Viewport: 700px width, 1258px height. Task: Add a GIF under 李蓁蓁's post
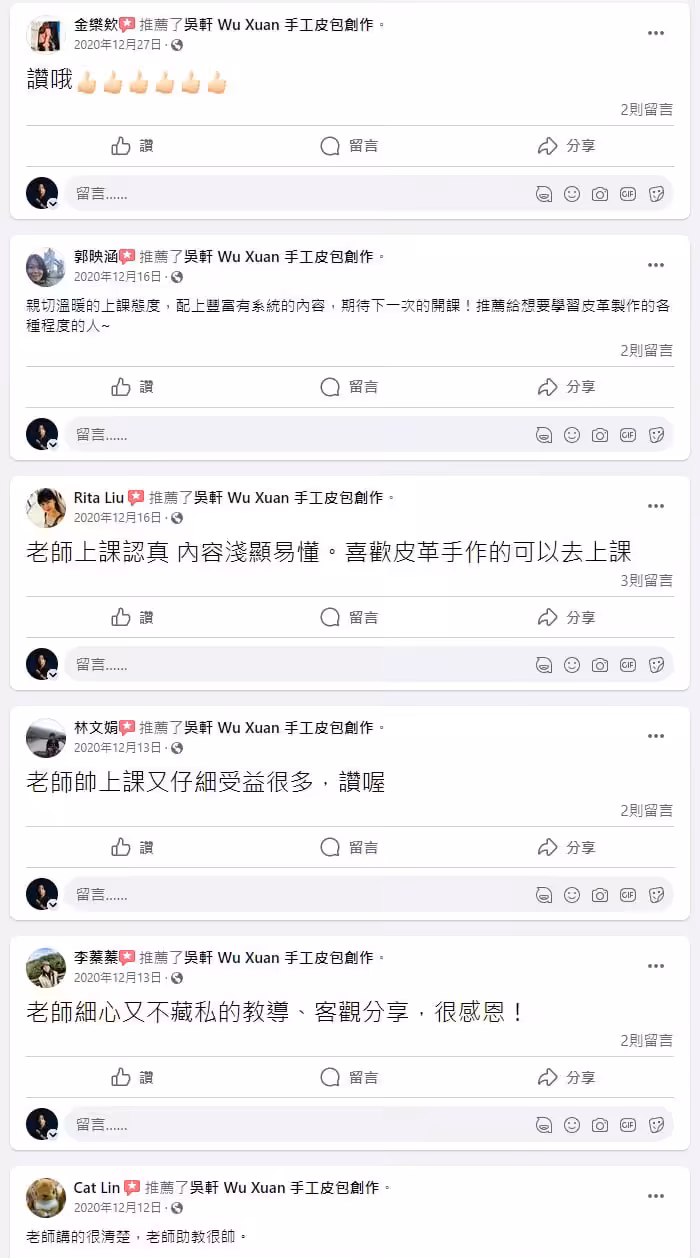click(x=628, y=1125)
